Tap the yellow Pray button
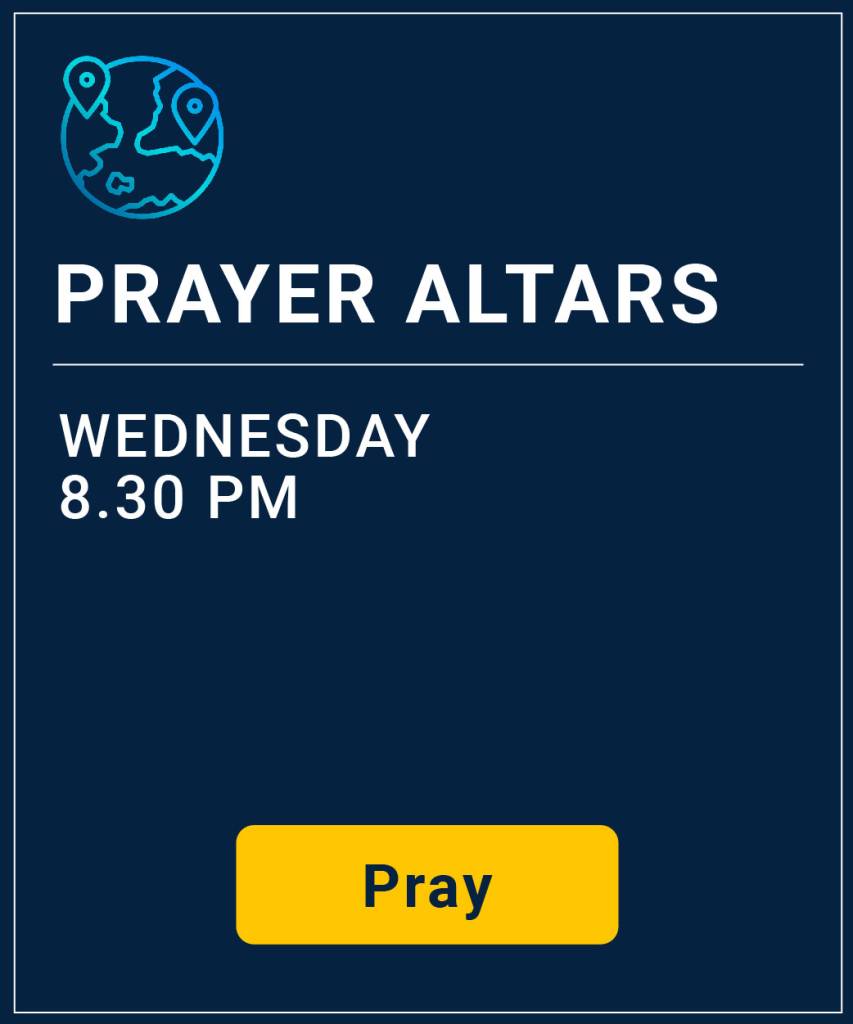This screenshot has width=853, height=1024. (x=427, y=884)
